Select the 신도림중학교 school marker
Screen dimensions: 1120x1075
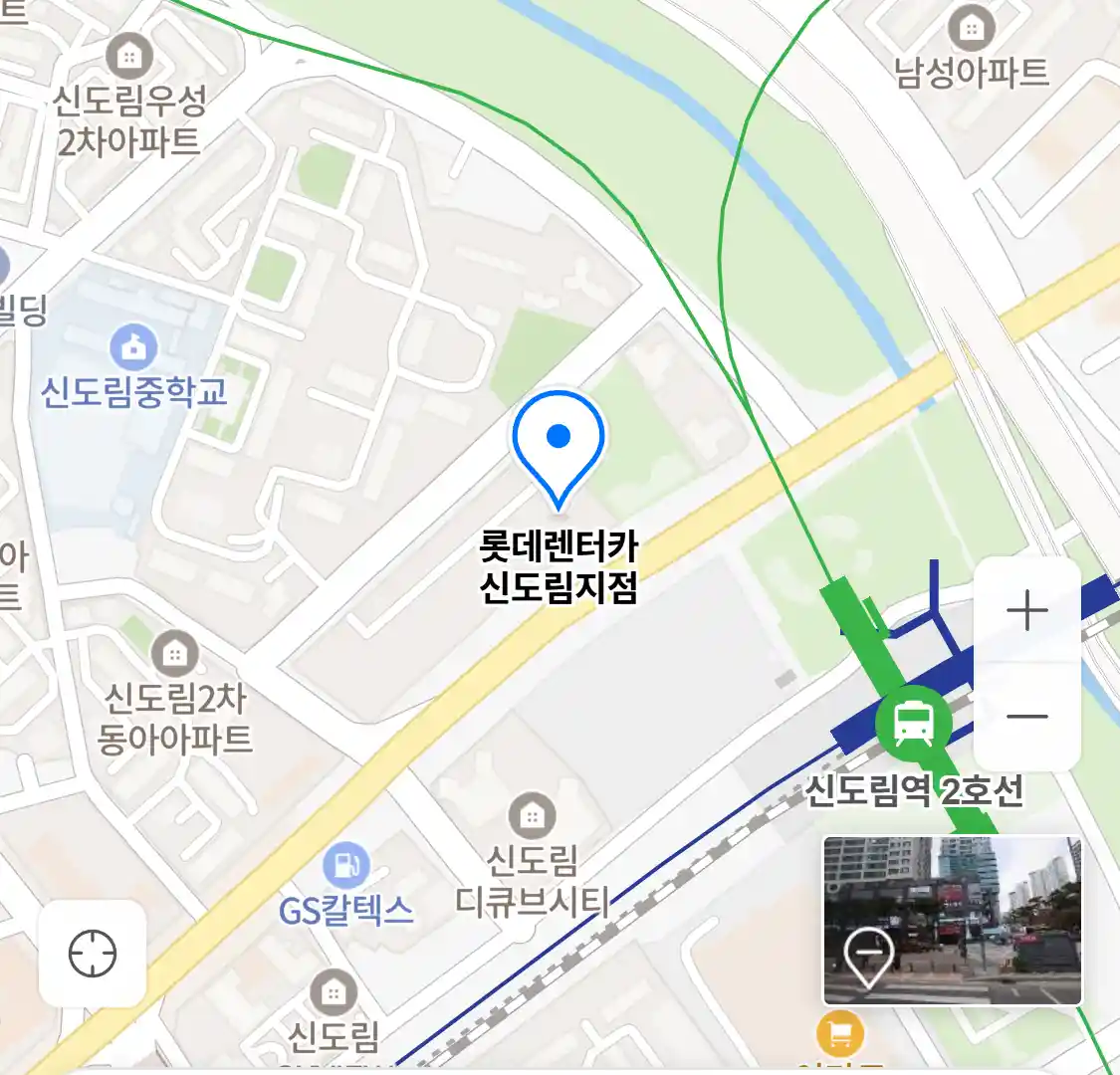coord(133,348)
